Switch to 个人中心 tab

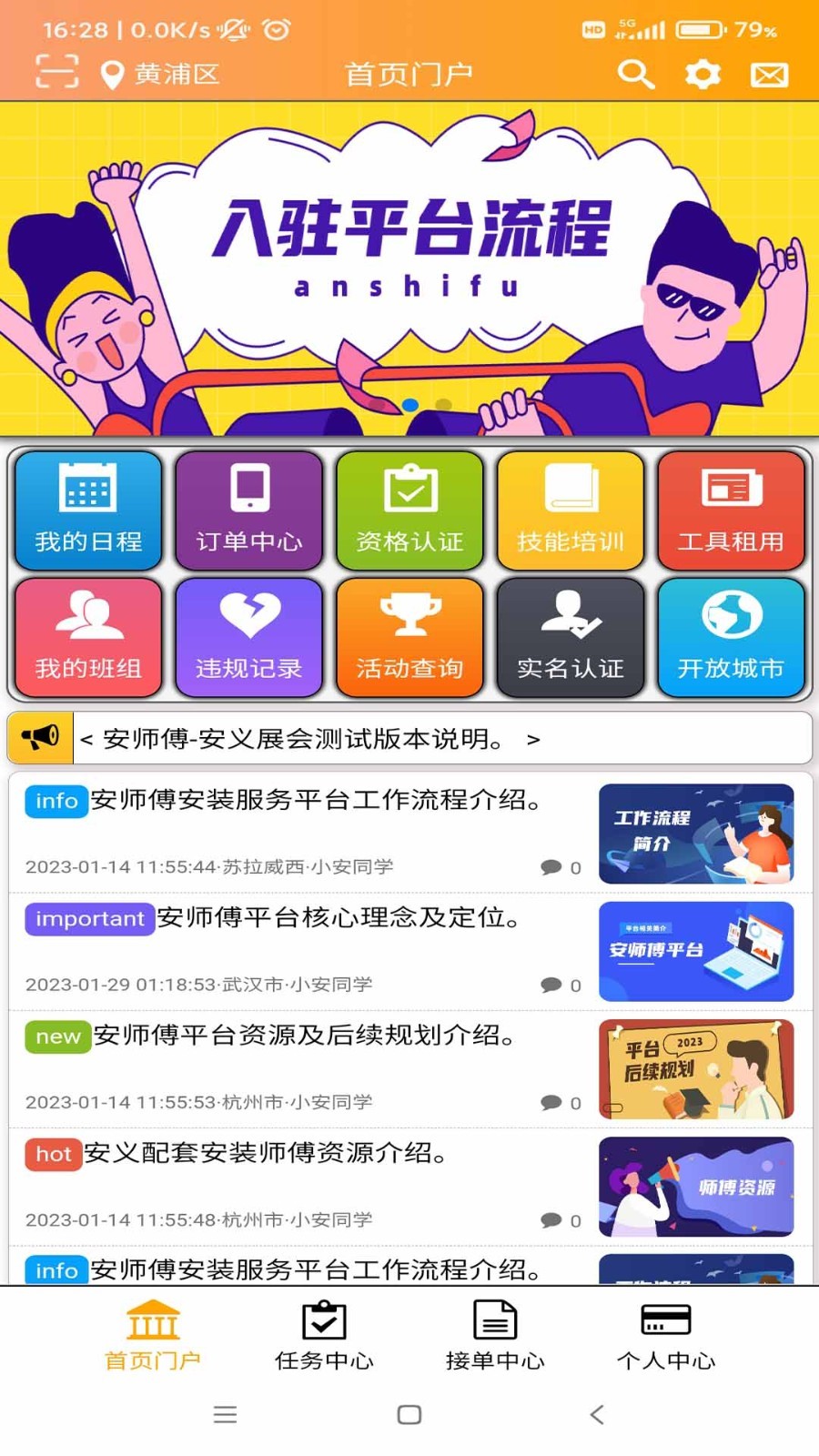[665, 1335]
